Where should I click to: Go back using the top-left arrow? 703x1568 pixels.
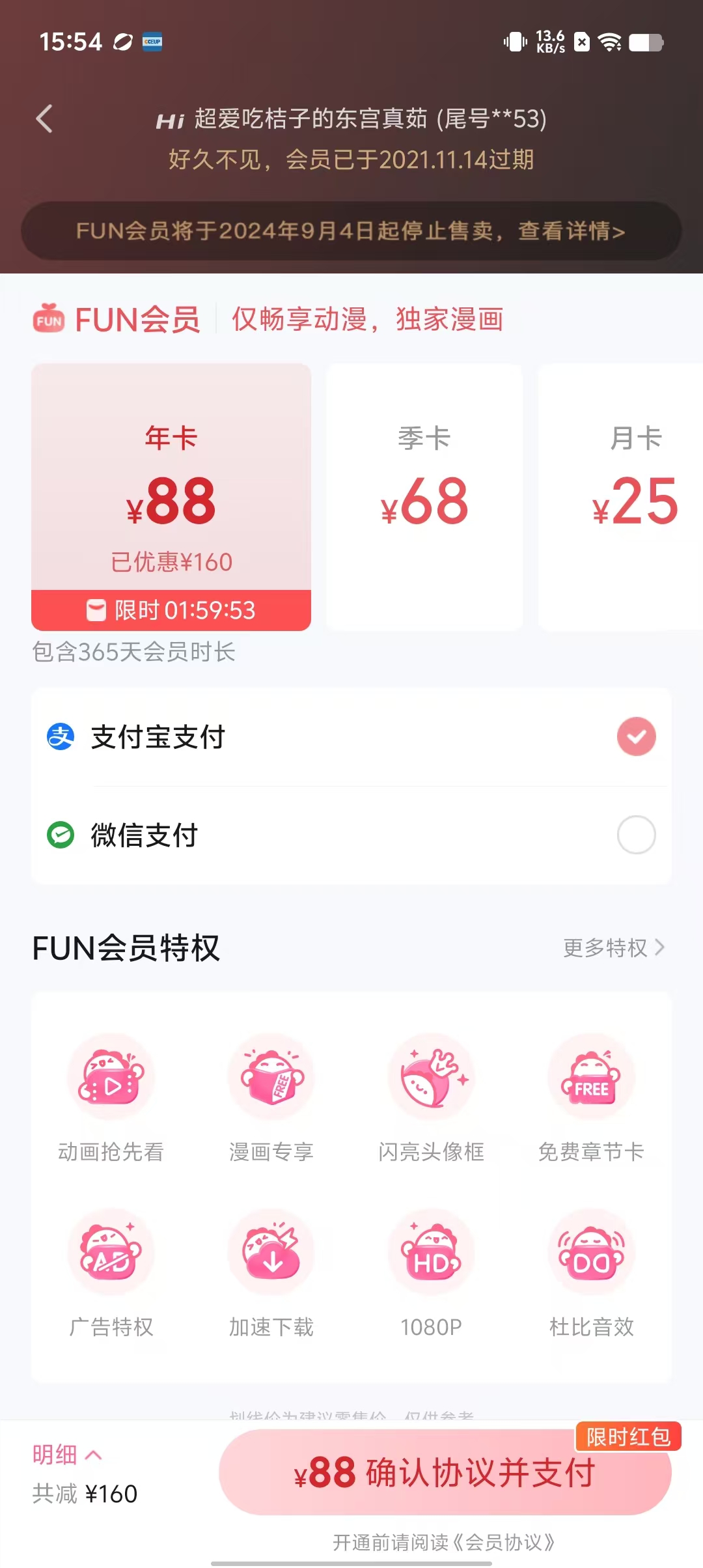(x=44, y=119)
